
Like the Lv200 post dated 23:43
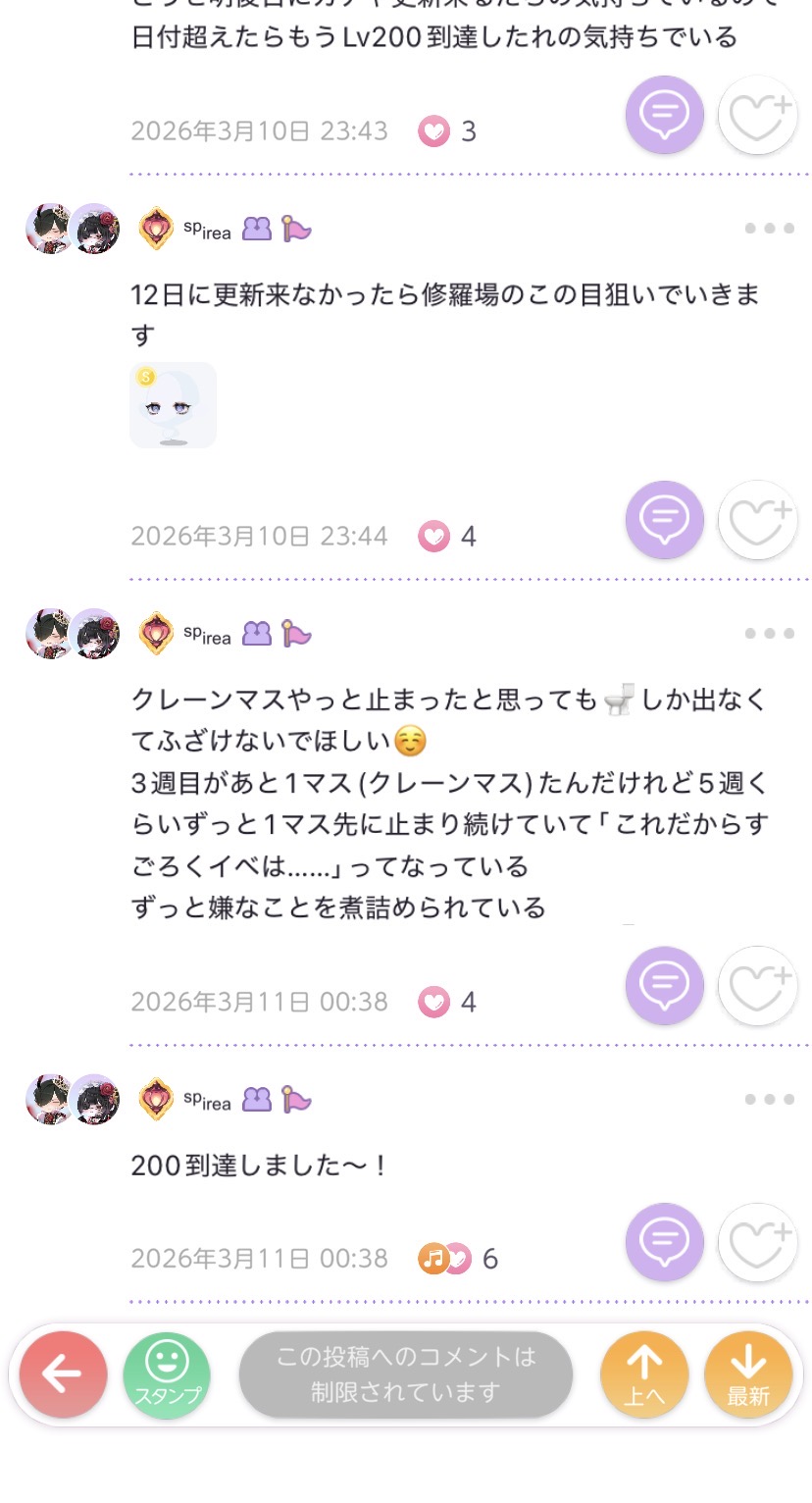click(758, 115)
